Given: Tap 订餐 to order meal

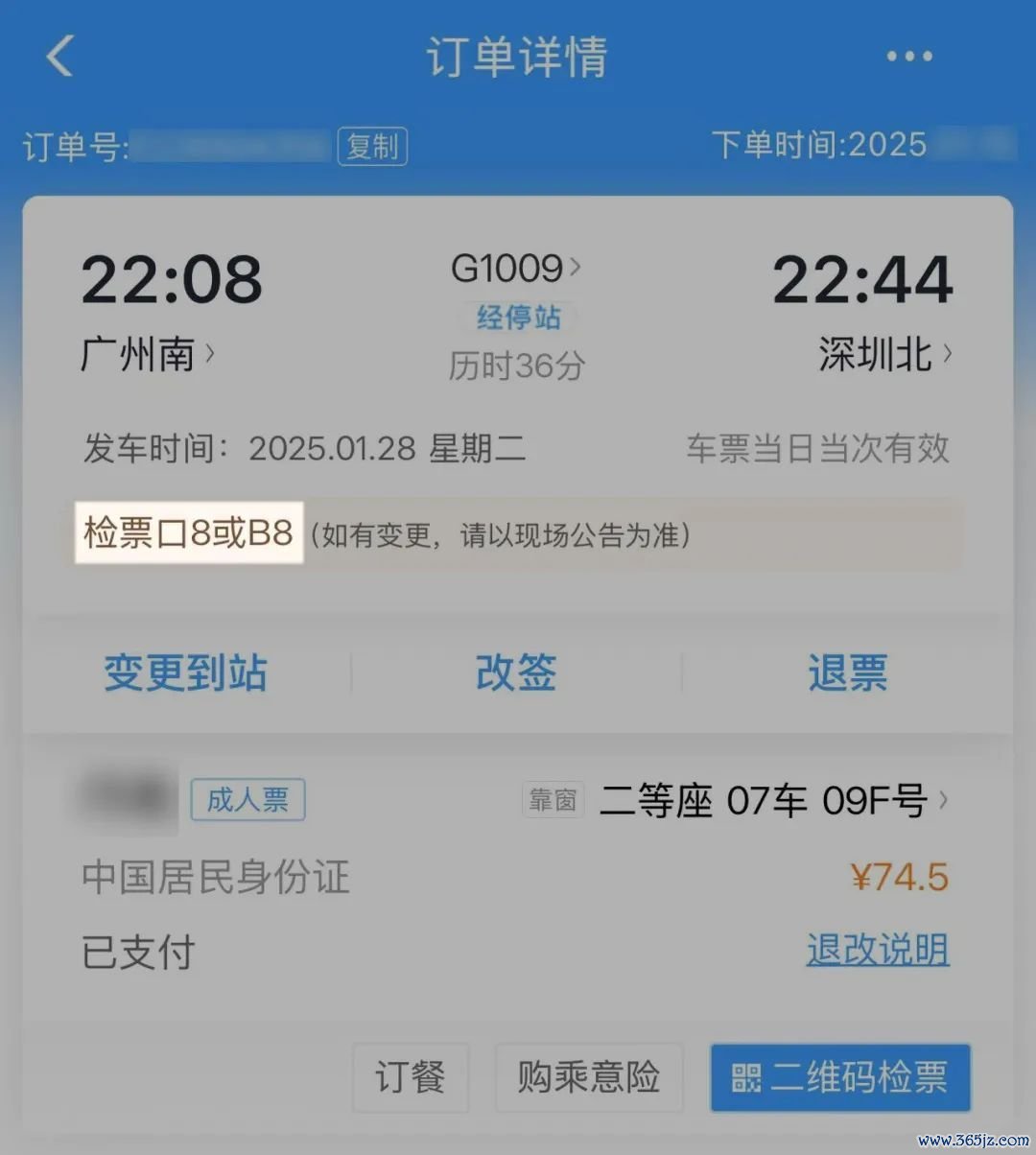Looking at the screenshot, I should point(411,1077).
